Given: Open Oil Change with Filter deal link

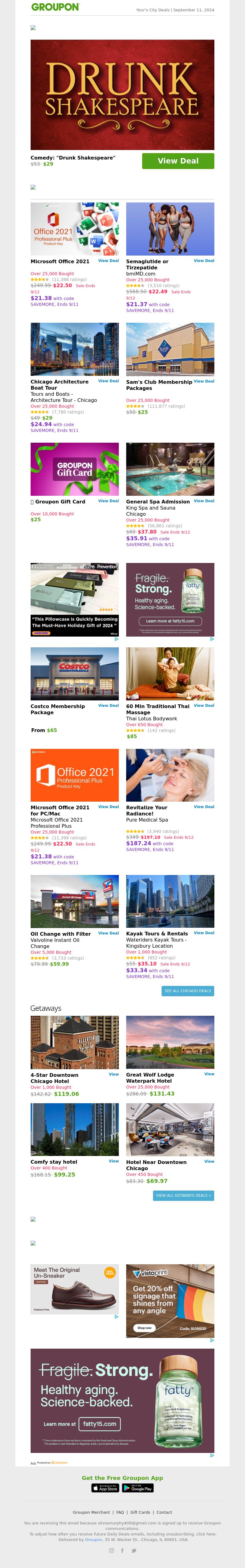Looking at the screenshot, I should pyautogui.click(x=108, y=933).
